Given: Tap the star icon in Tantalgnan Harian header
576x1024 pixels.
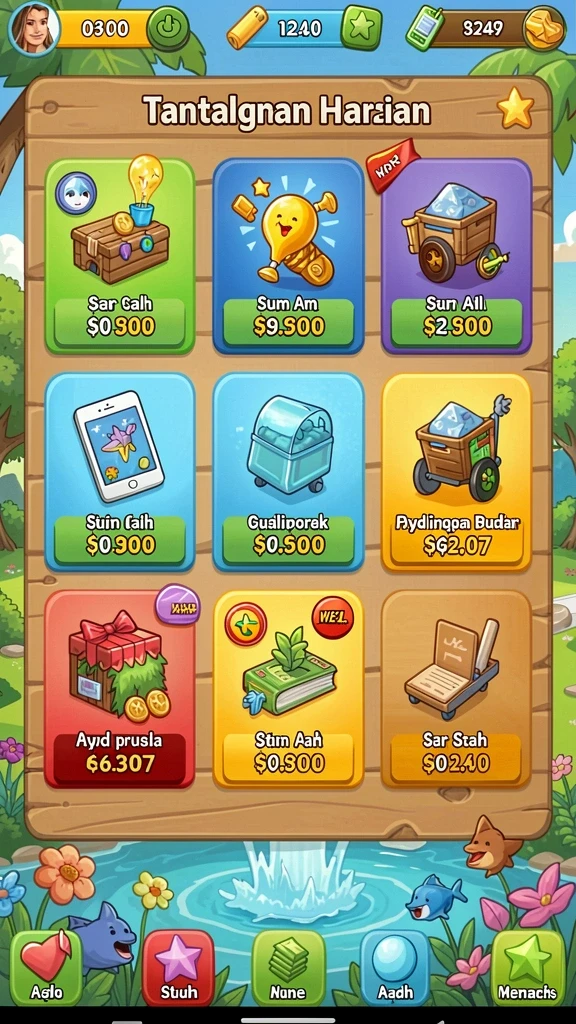Looking at the screenshot, I should [x=516, y=108].
